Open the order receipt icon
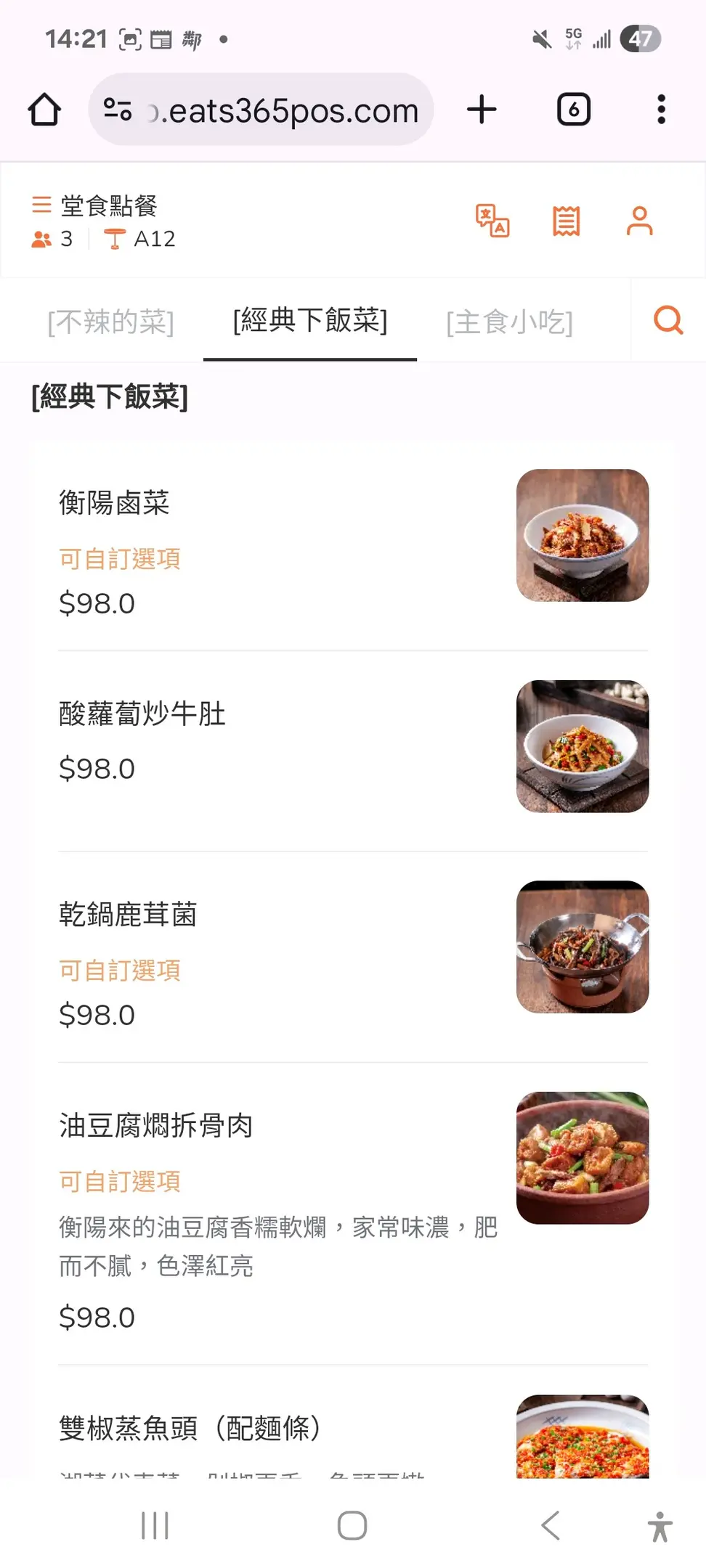706x1568 pixels. (567, 221)
